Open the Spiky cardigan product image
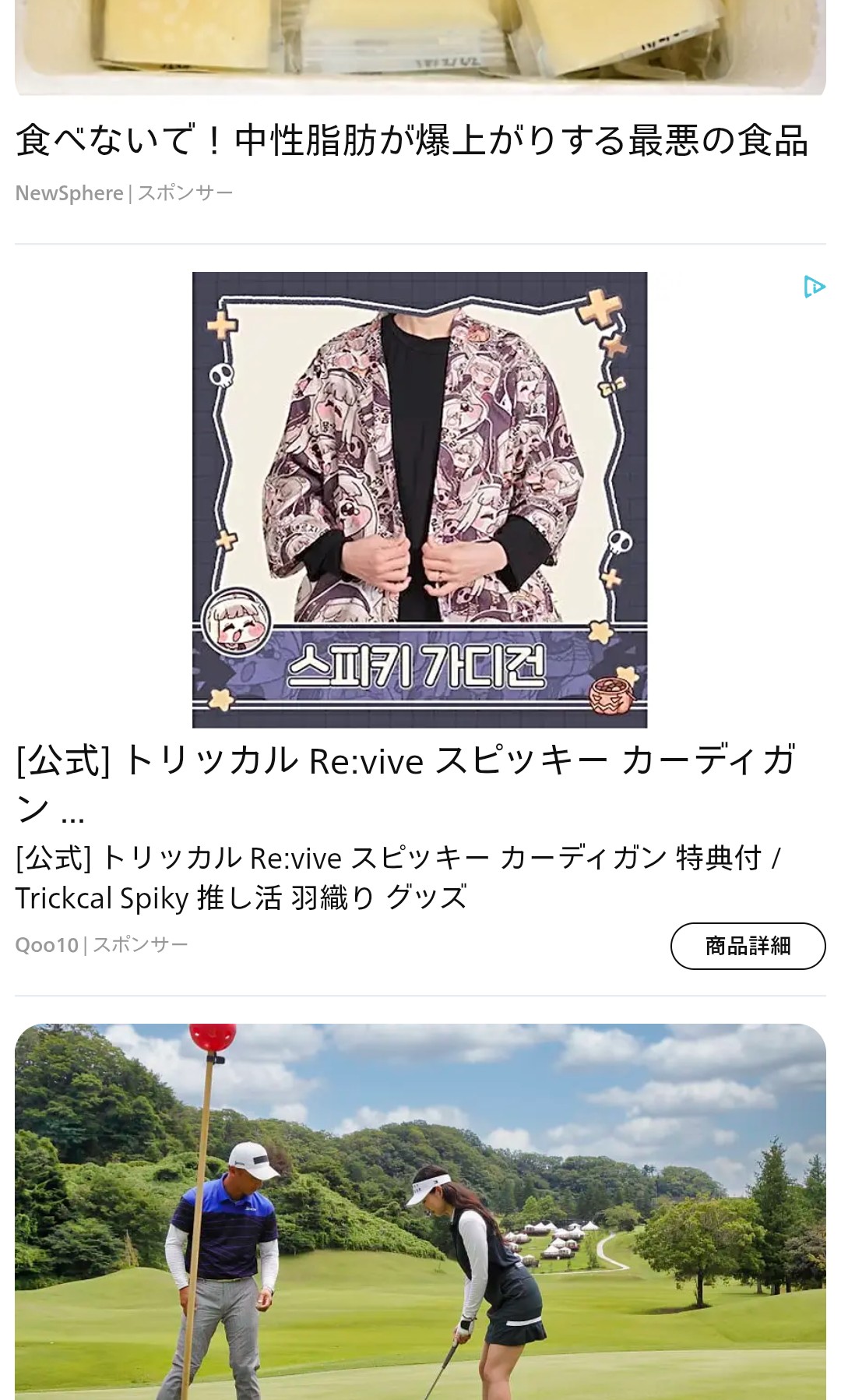The width and height of the screenshot is (841, 1400). pos(420,499)
